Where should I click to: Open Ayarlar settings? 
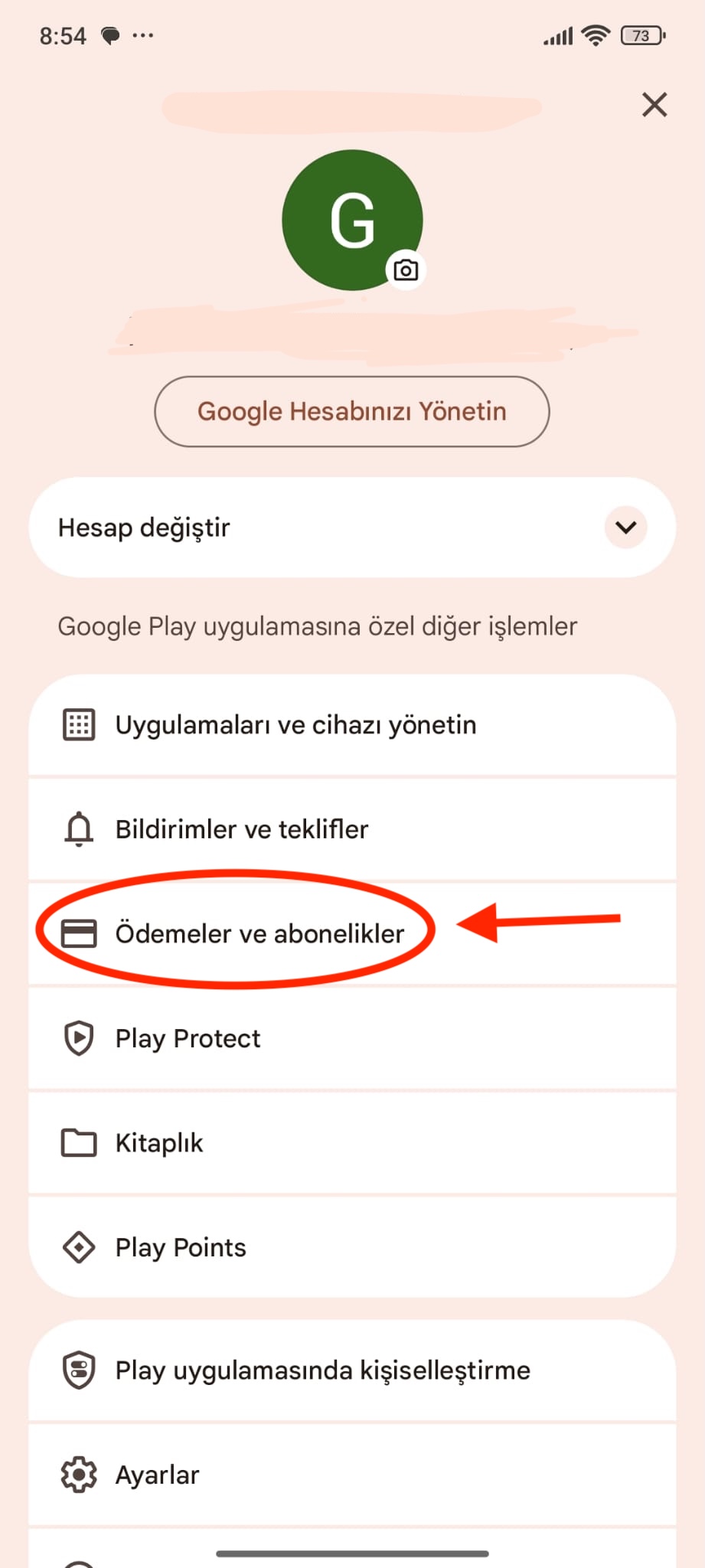click(157, 1475)
